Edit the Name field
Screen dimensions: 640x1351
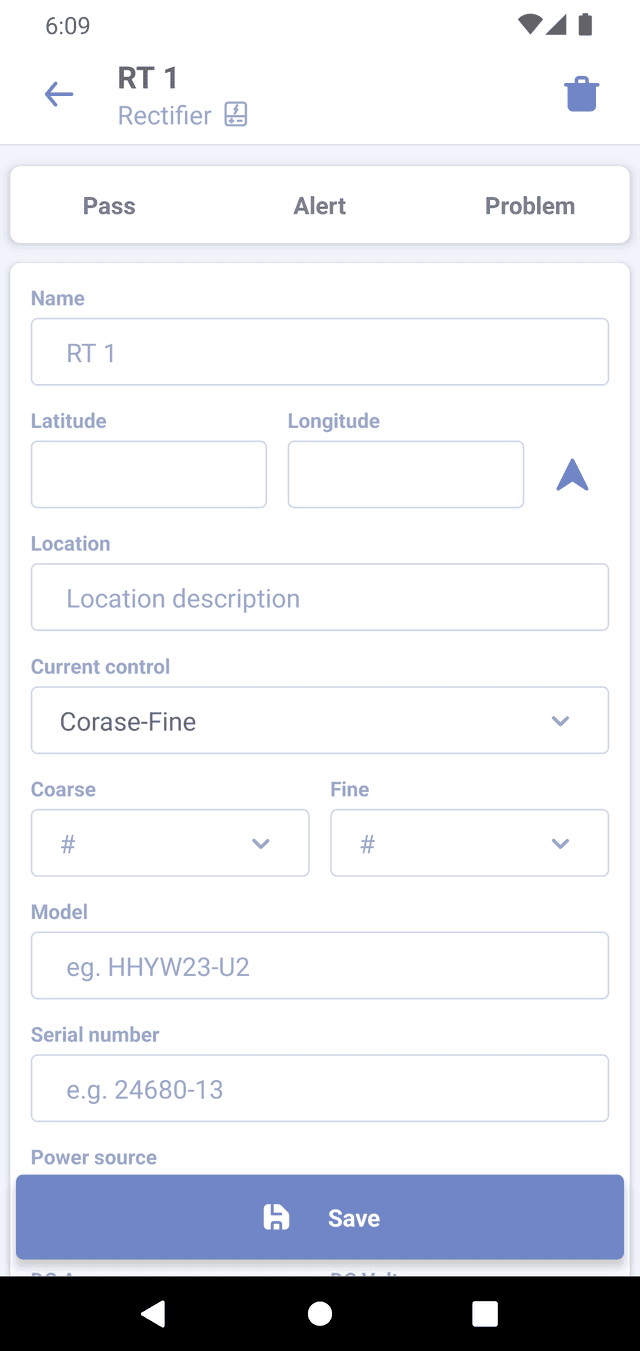[320, 352]
